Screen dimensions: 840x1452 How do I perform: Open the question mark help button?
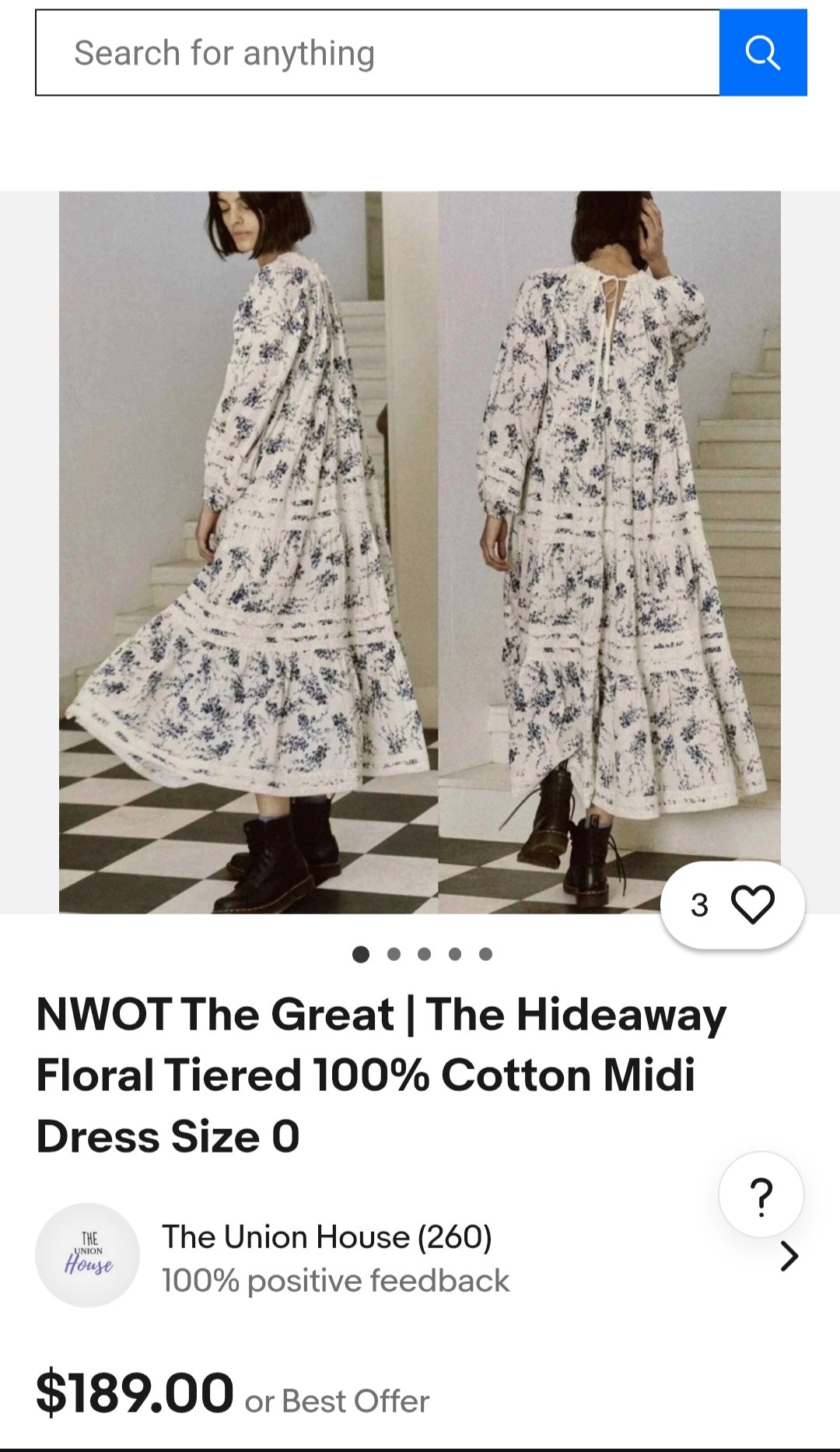[x=761, y=1196]
